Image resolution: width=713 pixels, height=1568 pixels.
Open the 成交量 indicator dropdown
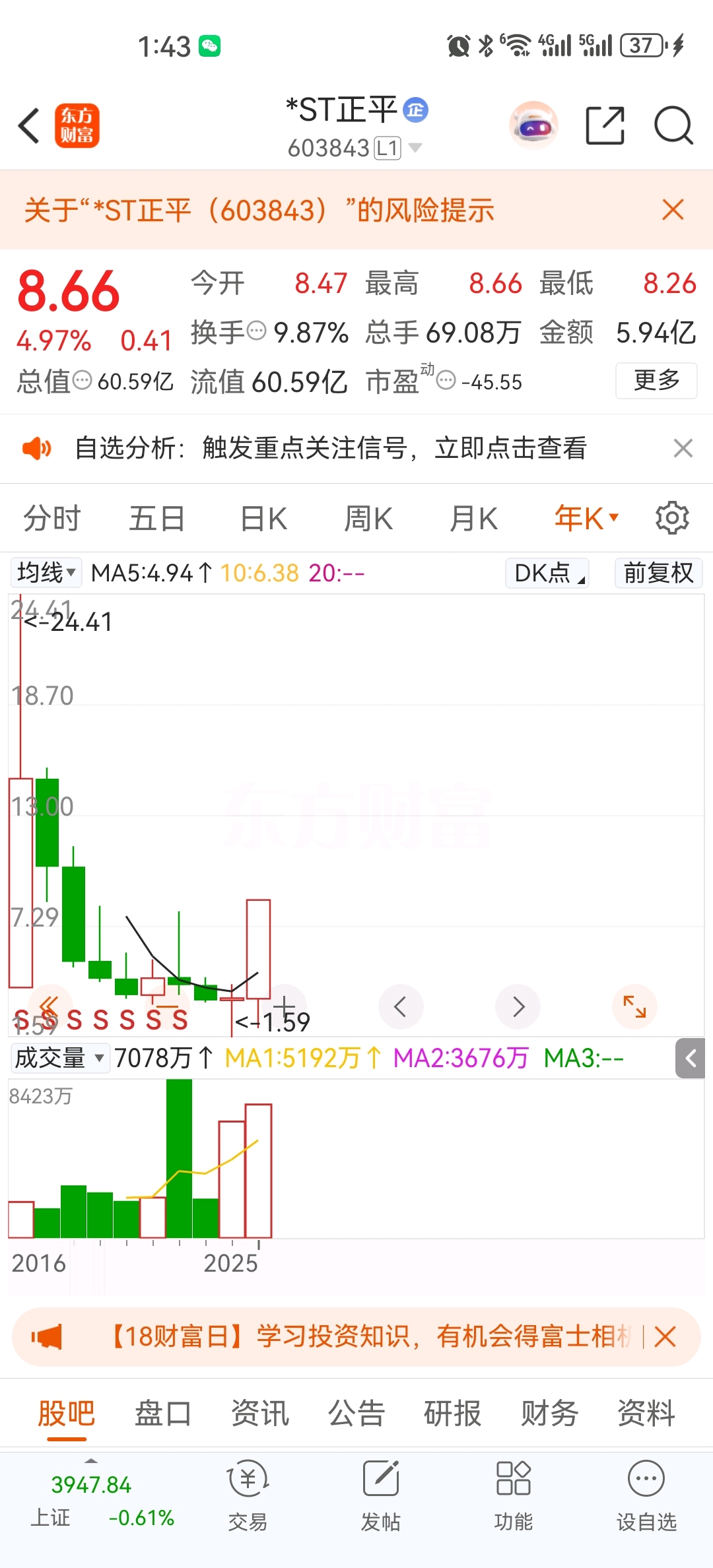pyautogui.click(x=59, y=1058)
